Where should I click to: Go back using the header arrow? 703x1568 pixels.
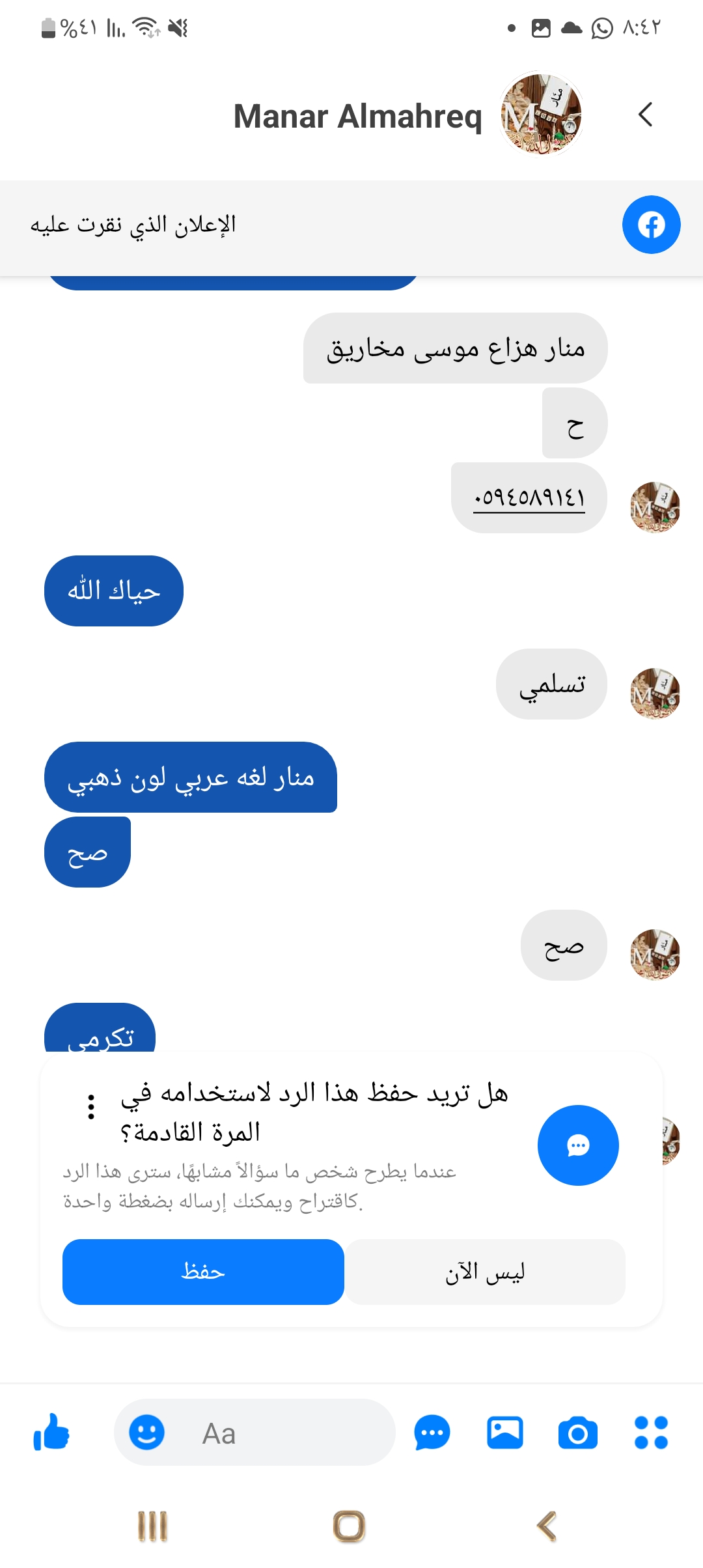[645, 115]
